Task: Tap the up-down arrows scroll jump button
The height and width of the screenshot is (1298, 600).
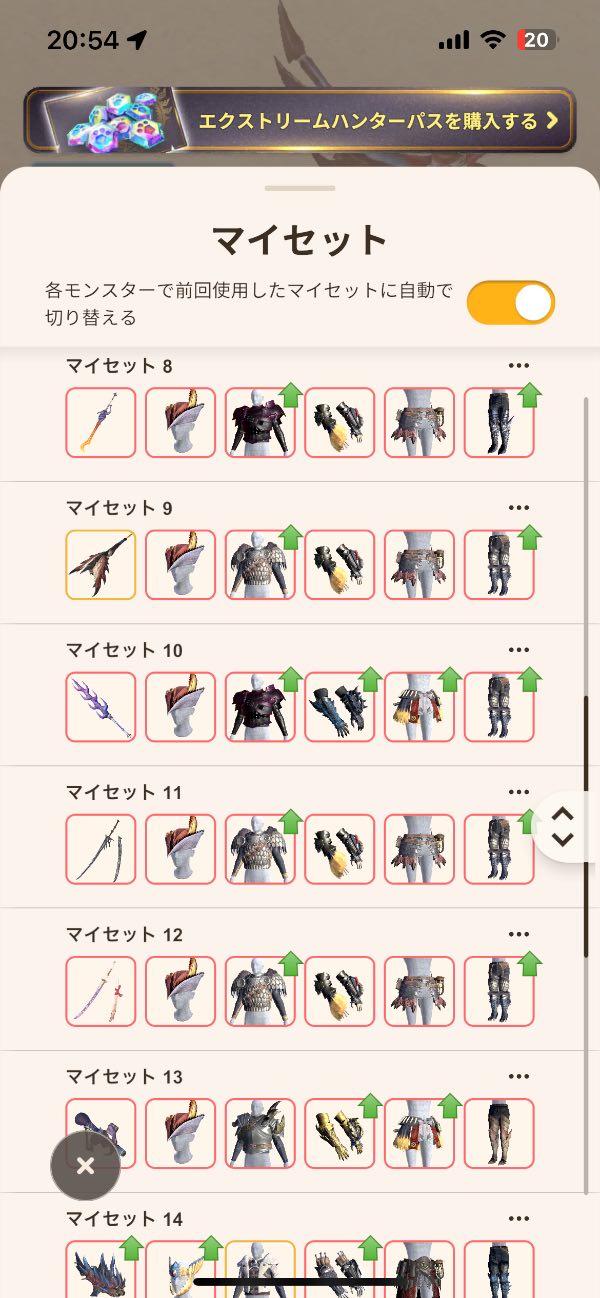Action: tap(564, 826)
